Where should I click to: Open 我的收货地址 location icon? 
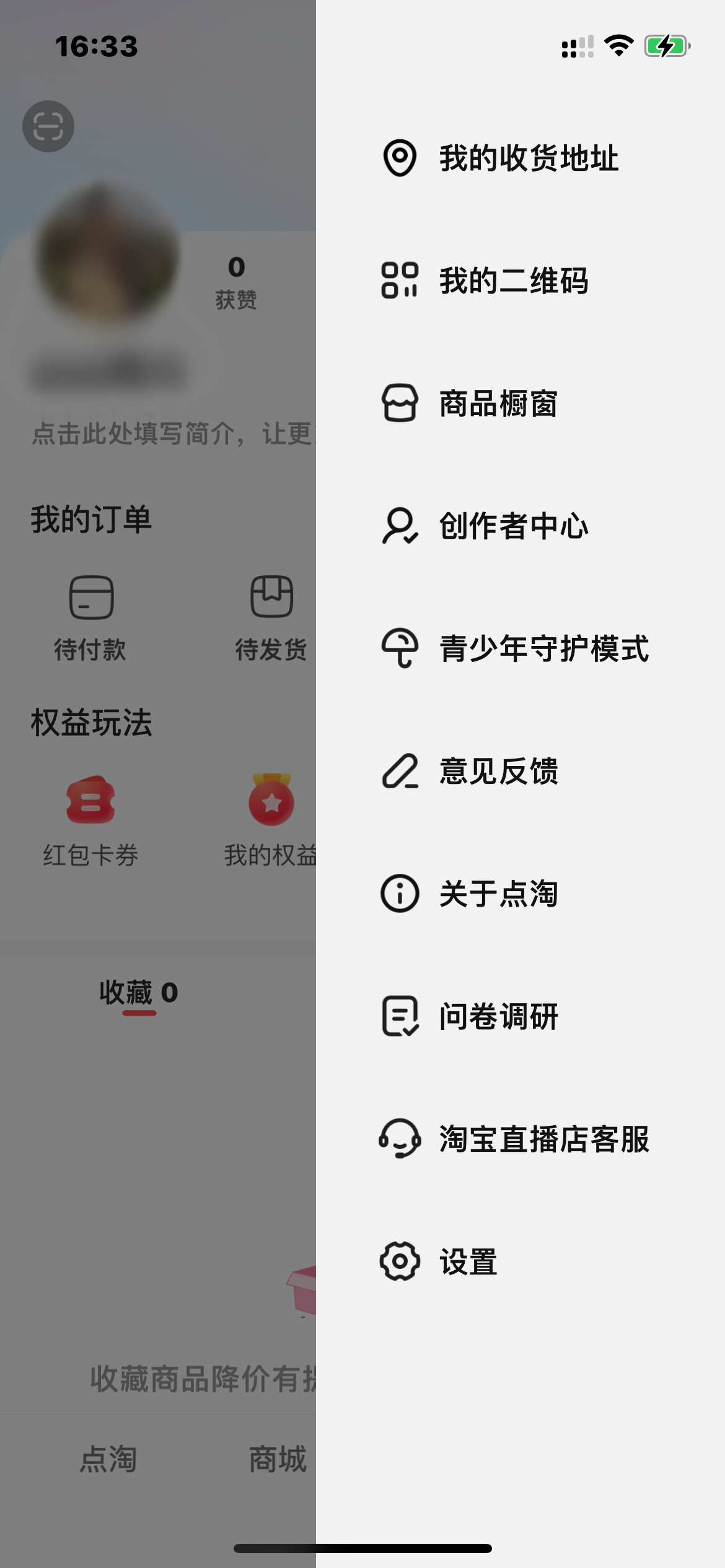(x=399, y=159)
